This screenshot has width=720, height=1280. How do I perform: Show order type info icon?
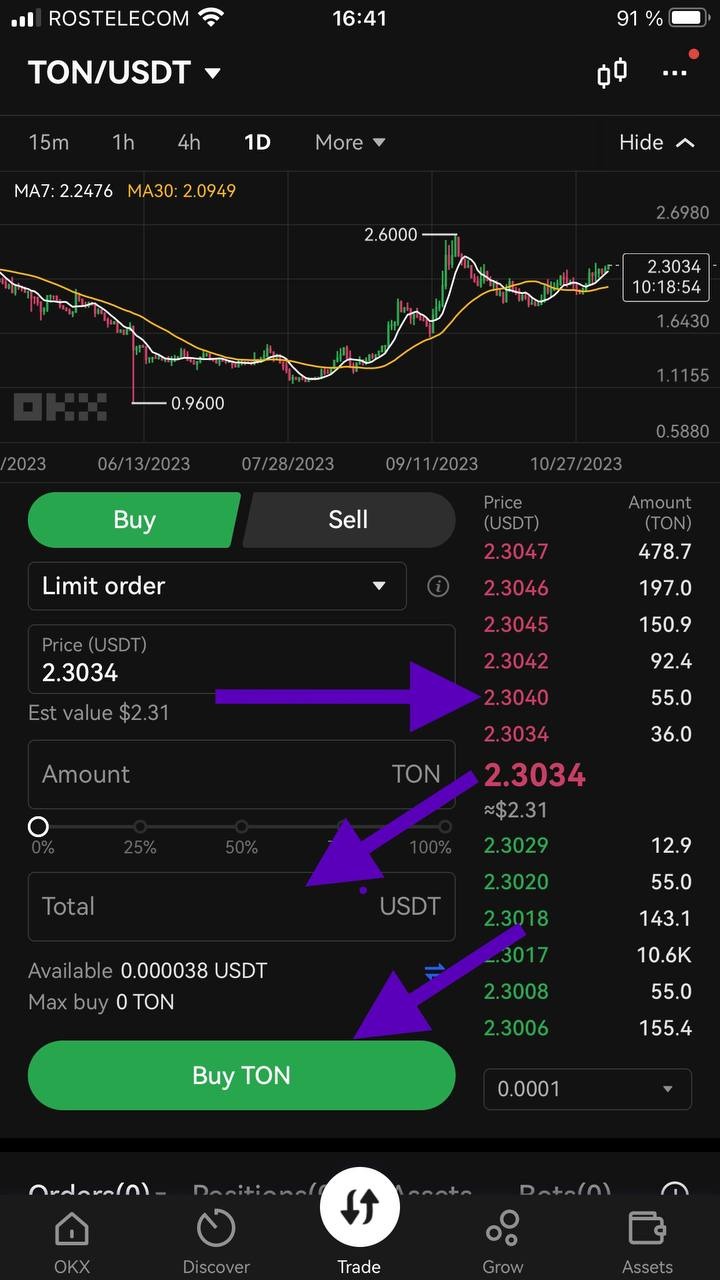click(x=438, y=586)
